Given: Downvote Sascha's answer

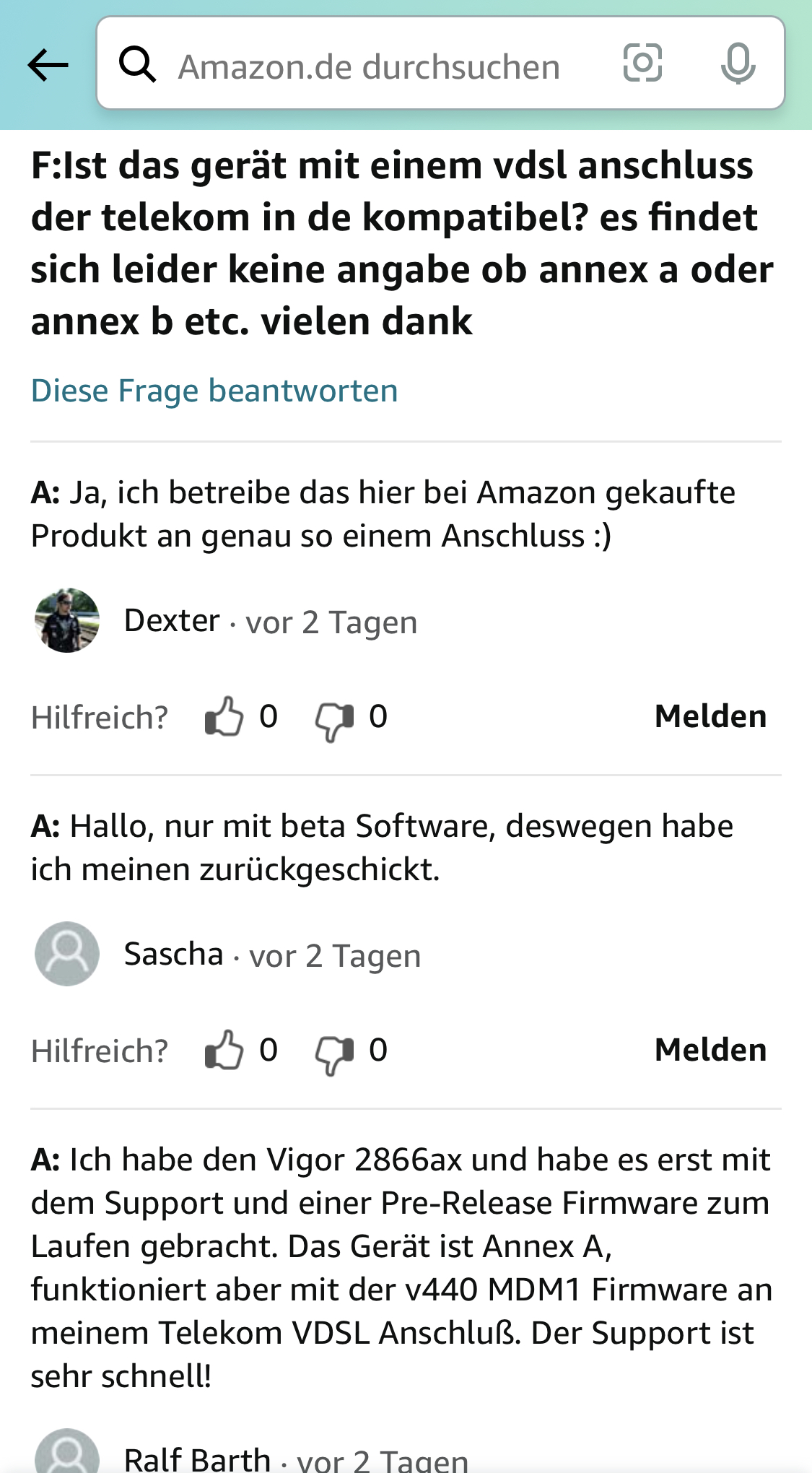Looking at the screenshot, I should [x=334, y=1053].
